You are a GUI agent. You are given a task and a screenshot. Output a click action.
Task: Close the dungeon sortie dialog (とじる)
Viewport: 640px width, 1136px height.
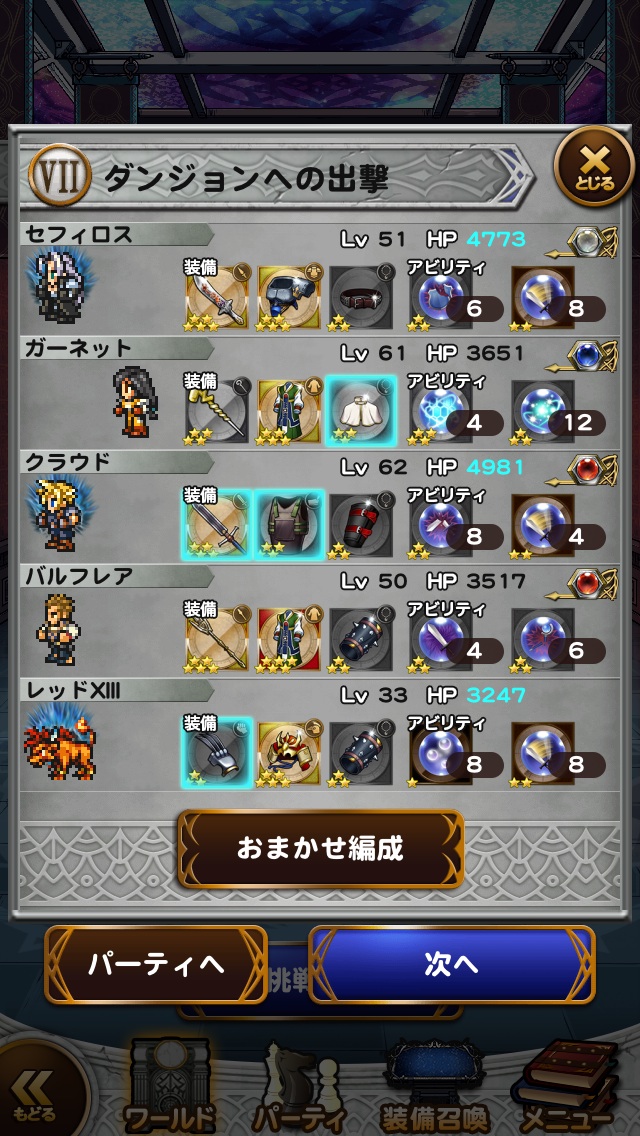(x=594, y=167)
